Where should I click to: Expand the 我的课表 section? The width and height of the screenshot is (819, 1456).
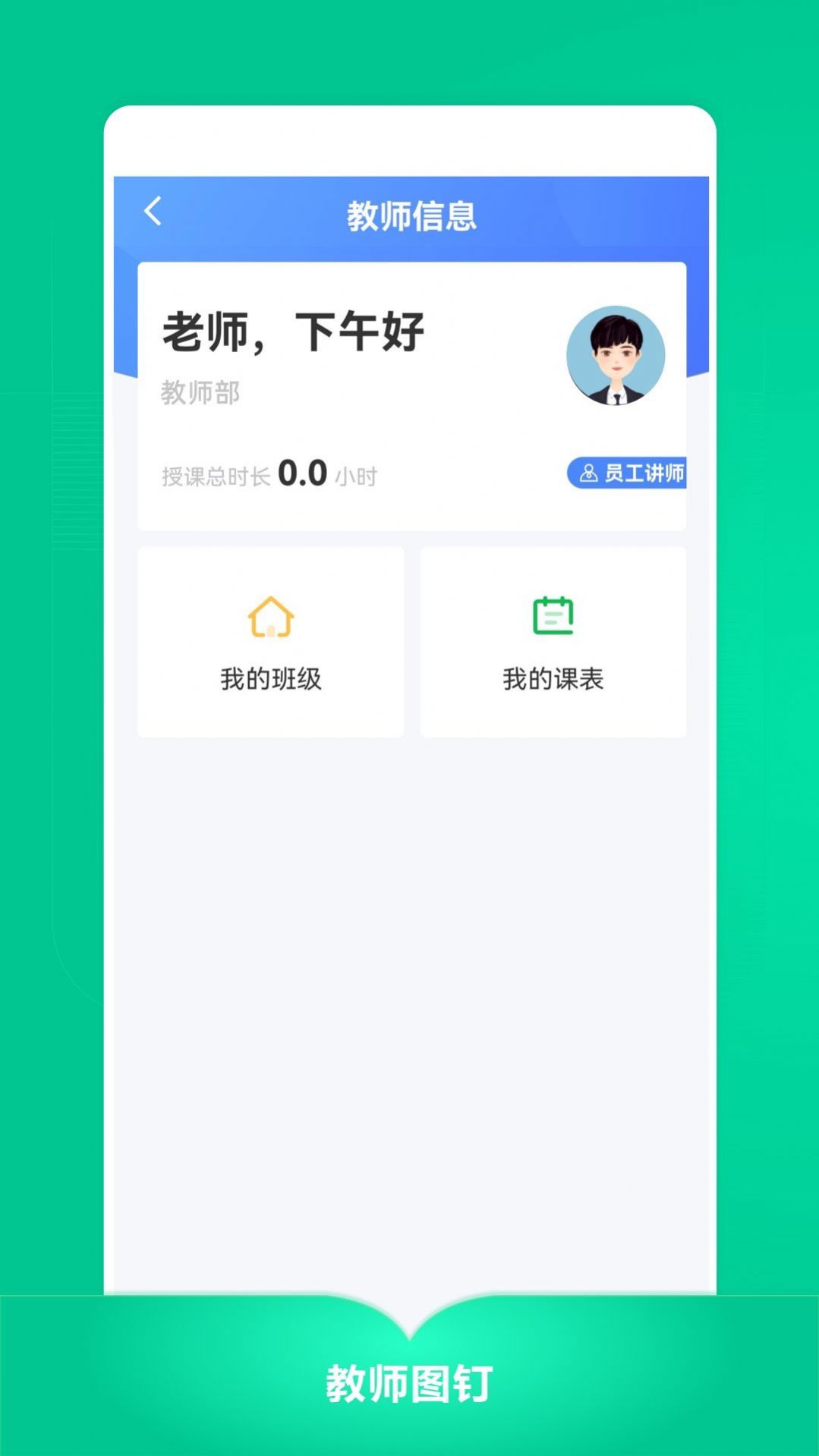point(553,641)
